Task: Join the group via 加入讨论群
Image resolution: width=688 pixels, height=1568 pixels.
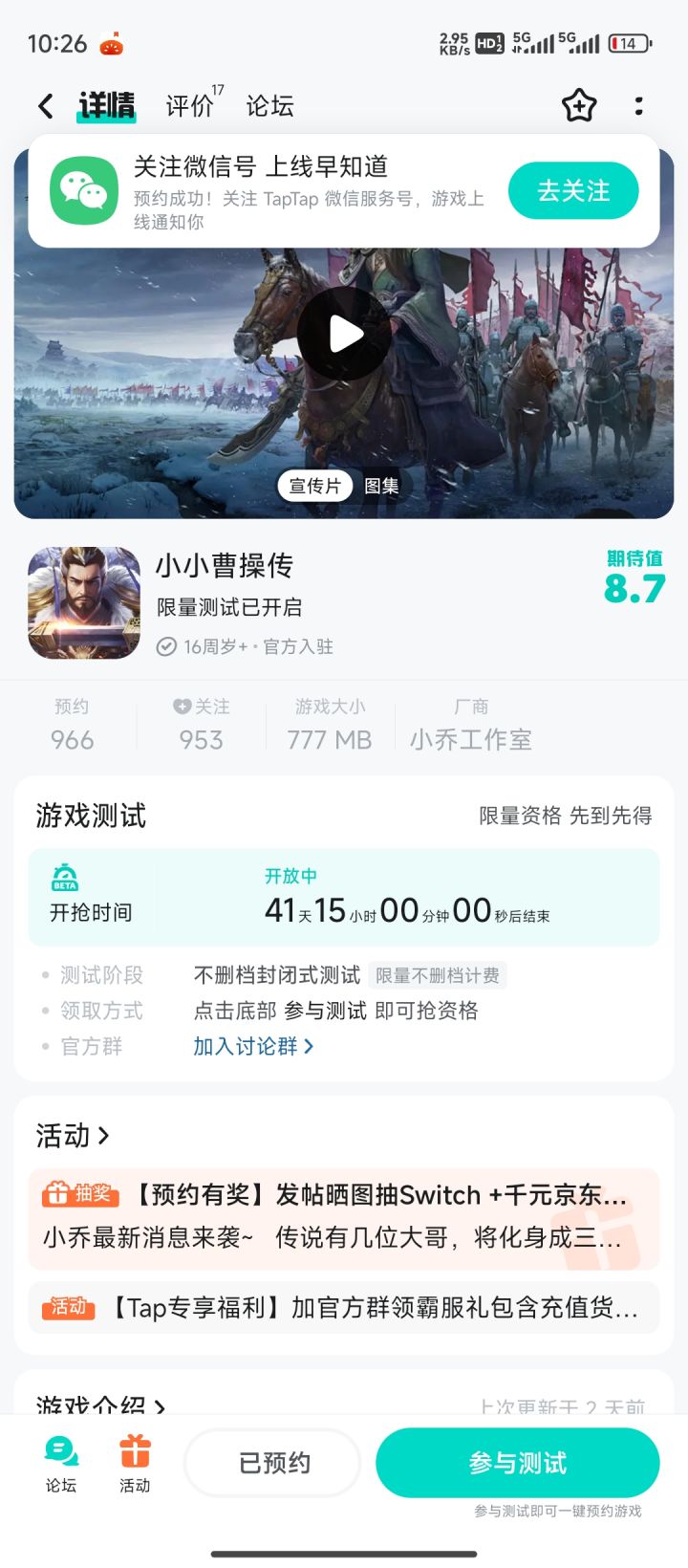Action: point(253,1046)
